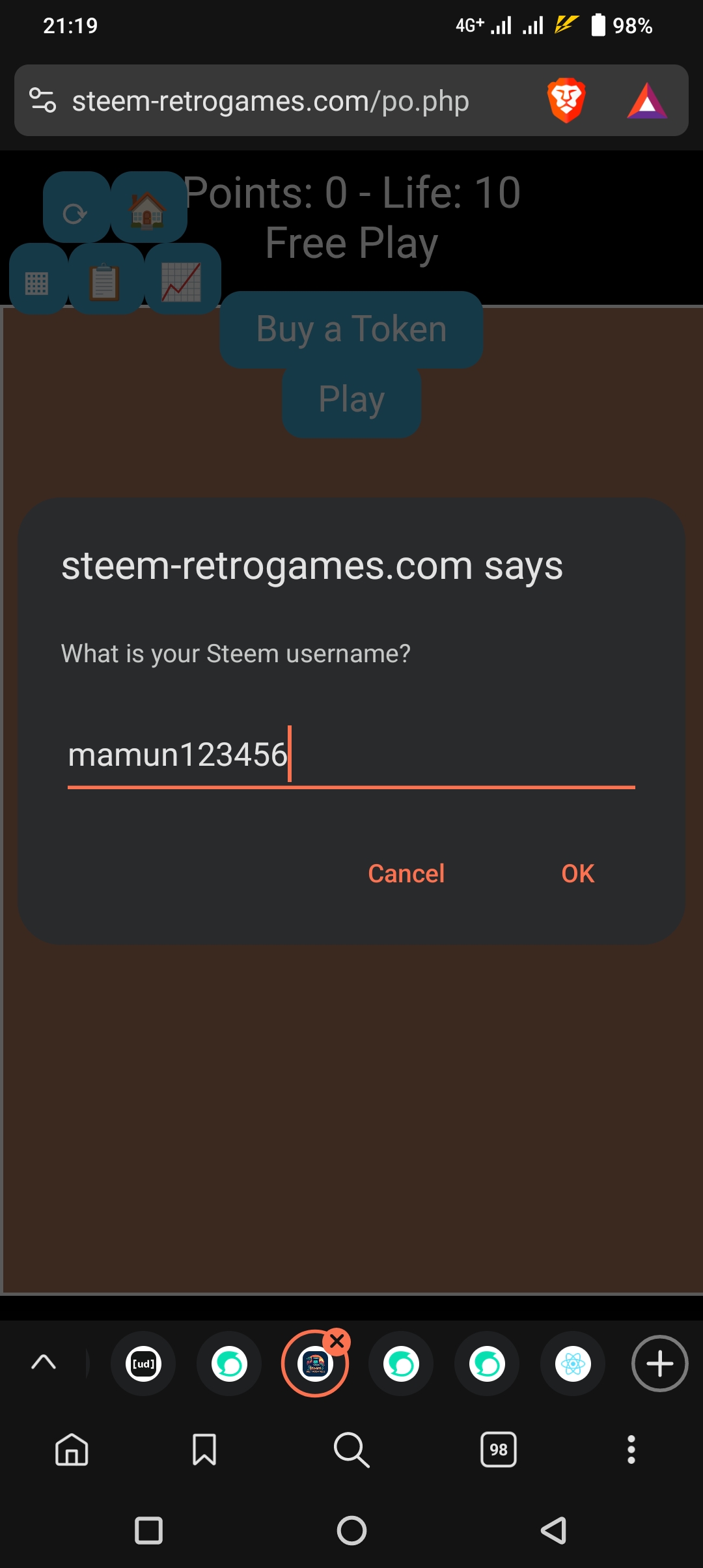Open the address bar URL

270,101
